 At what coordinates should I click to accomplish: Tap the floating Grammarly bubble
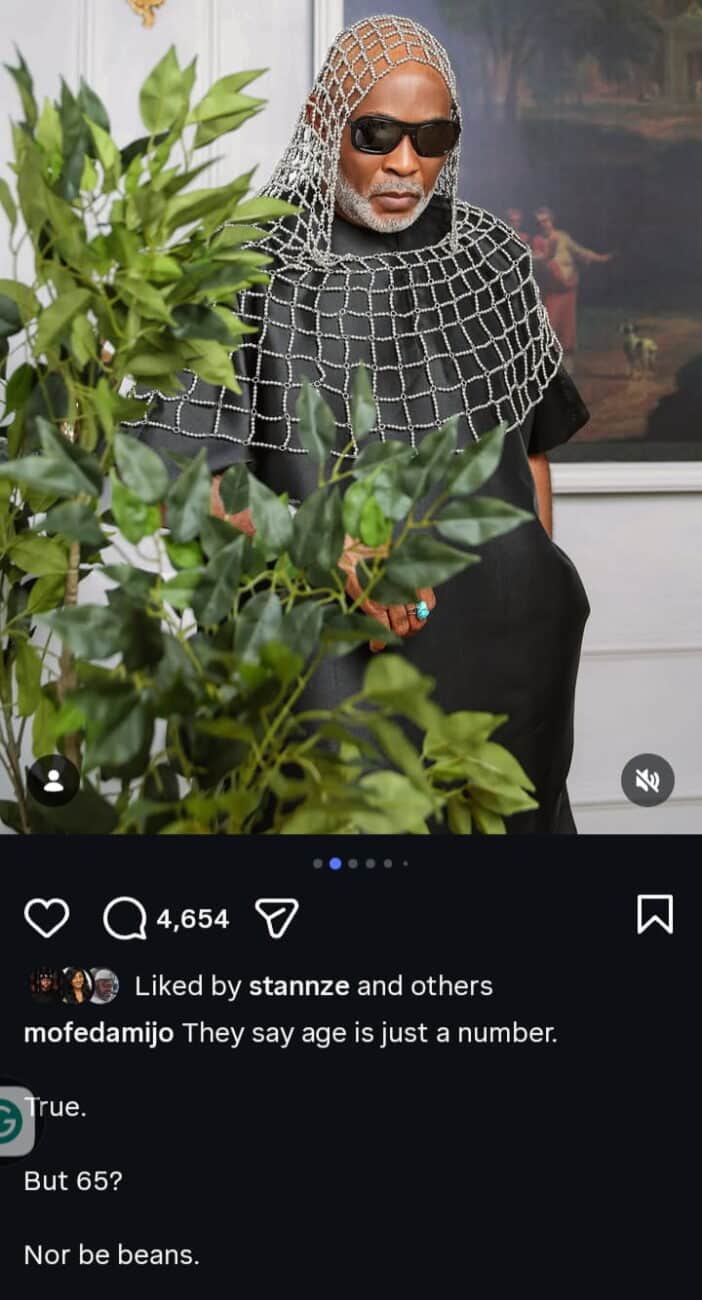tap(14, 1120)
